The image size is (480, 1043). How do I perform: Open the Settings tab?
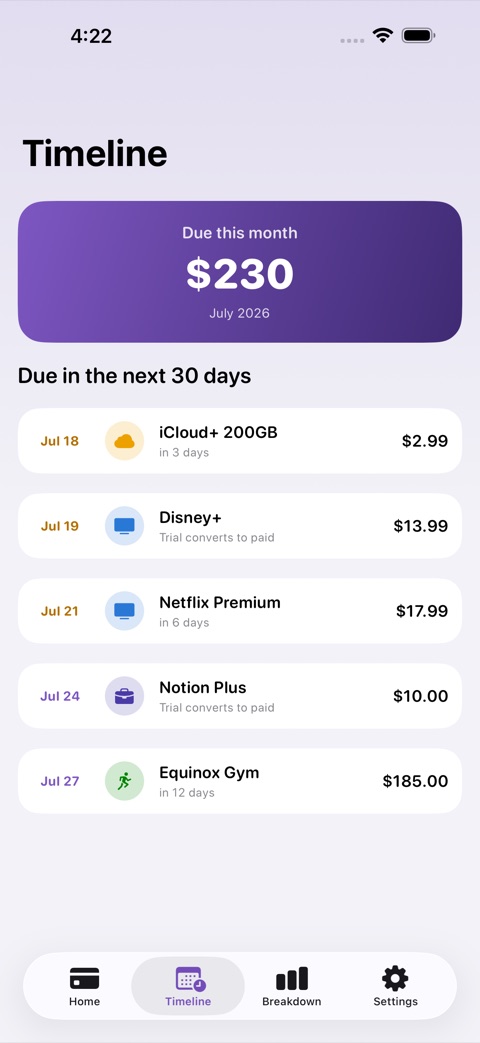(x=396, y=986)
